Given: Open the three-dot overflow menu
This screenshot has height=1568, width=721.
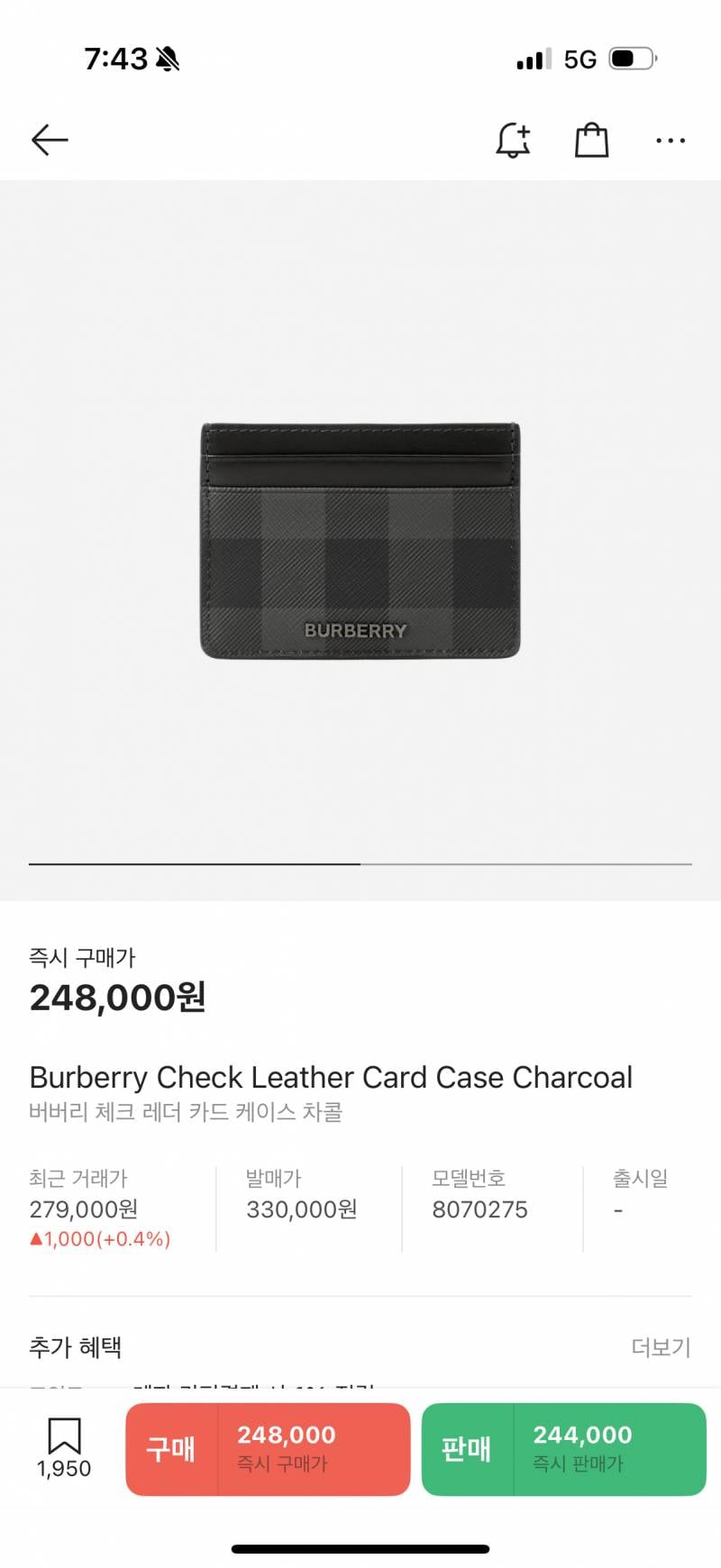Looking at the screenshot, I should pos(671,141).
